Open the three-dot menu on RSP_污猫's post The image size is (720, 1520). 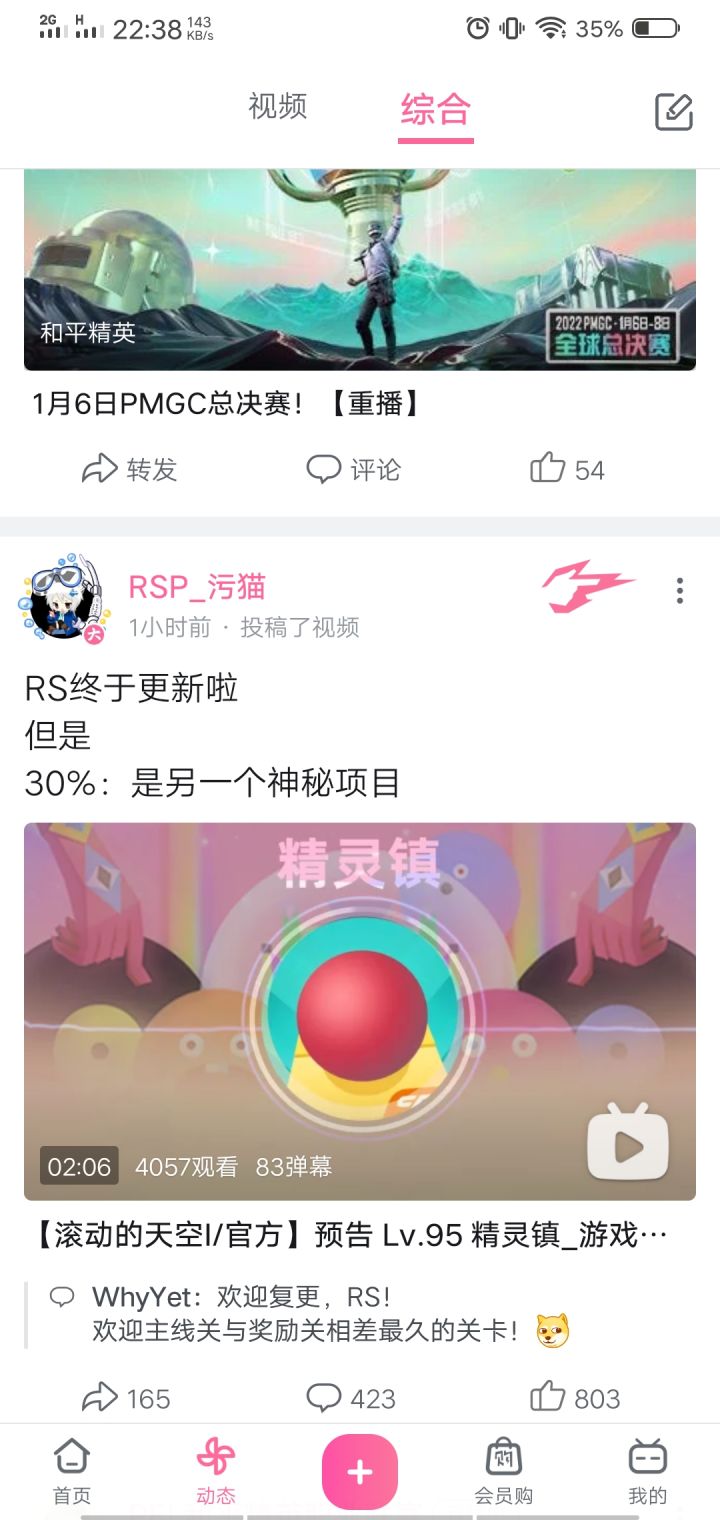coord(679,591)
